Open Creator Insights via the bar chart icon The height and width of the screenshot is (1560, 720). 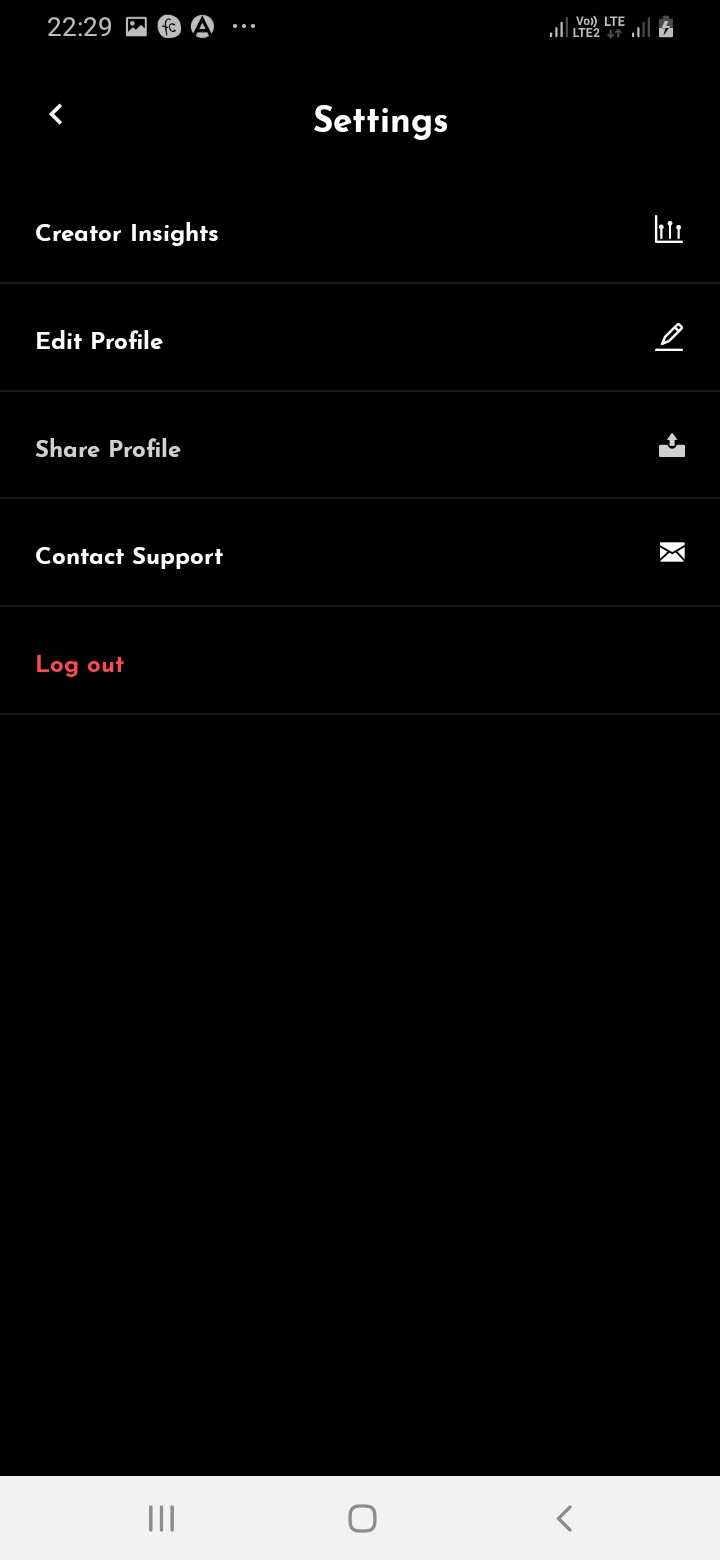pyautogui.click(x=667, y=231)
